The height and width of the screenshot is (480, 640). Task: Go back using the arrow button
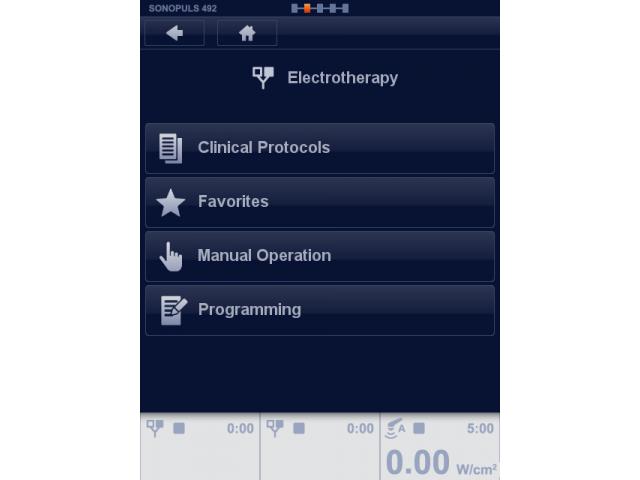click(174, 33)
